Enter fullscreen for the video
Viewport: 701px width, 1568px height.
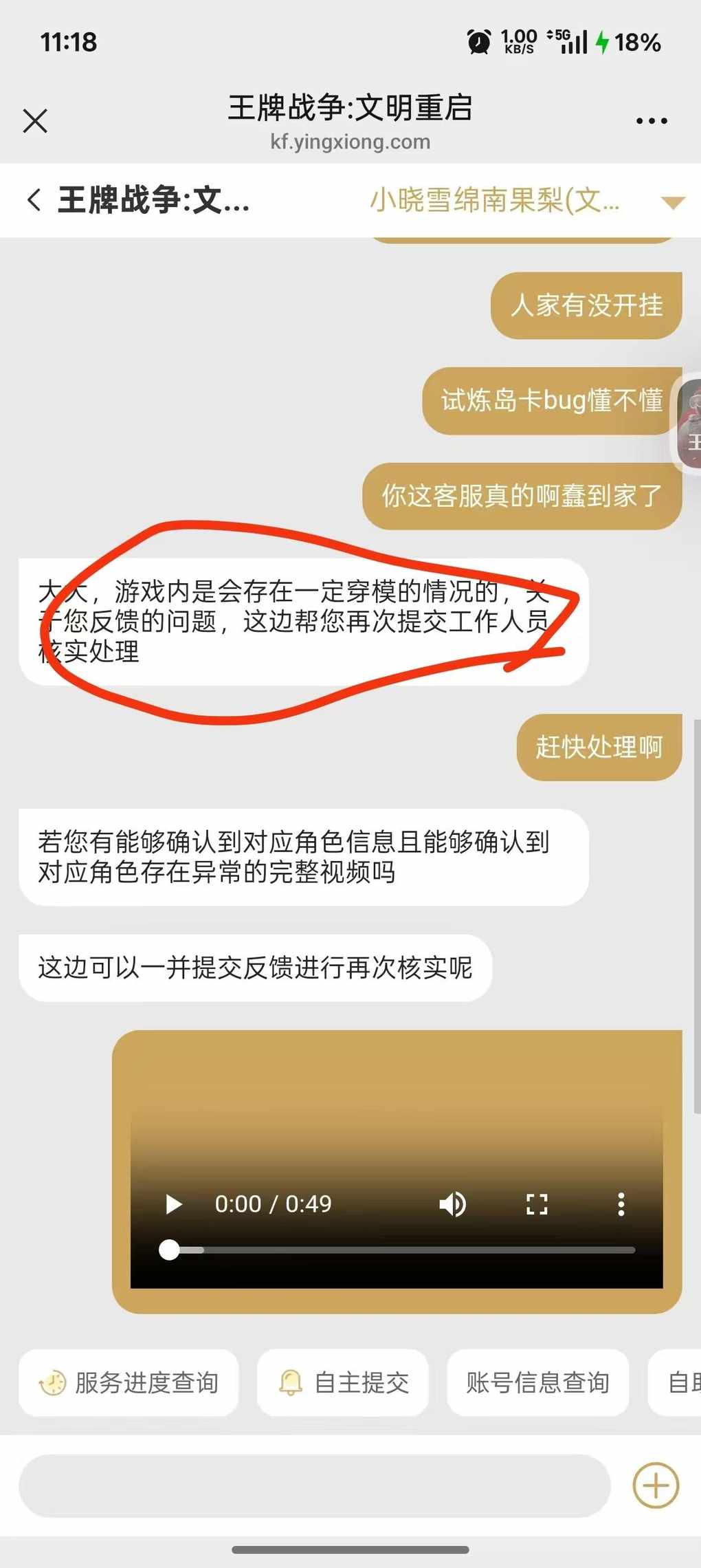[537, 1204]
